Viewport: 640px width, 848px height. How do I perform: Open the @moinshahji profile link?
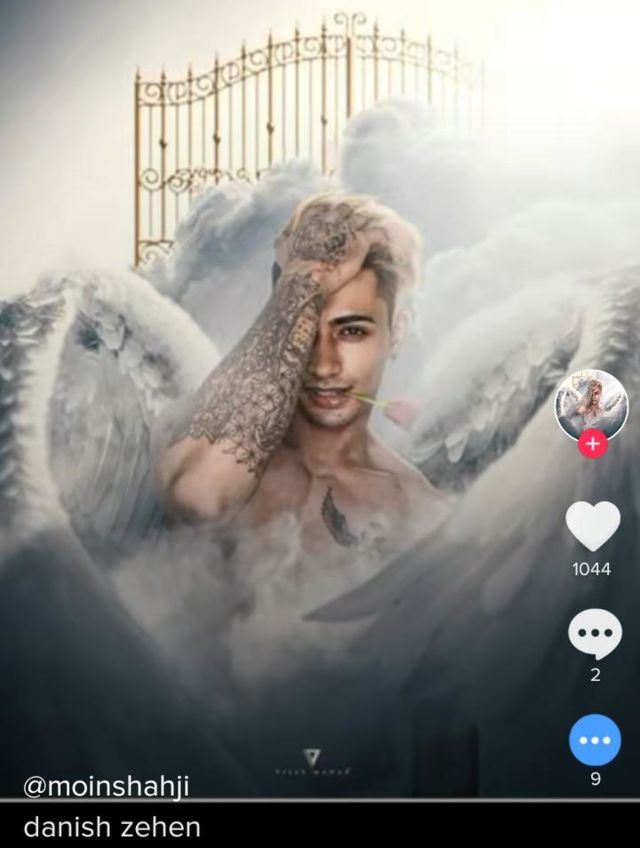[x=106, y=789]
